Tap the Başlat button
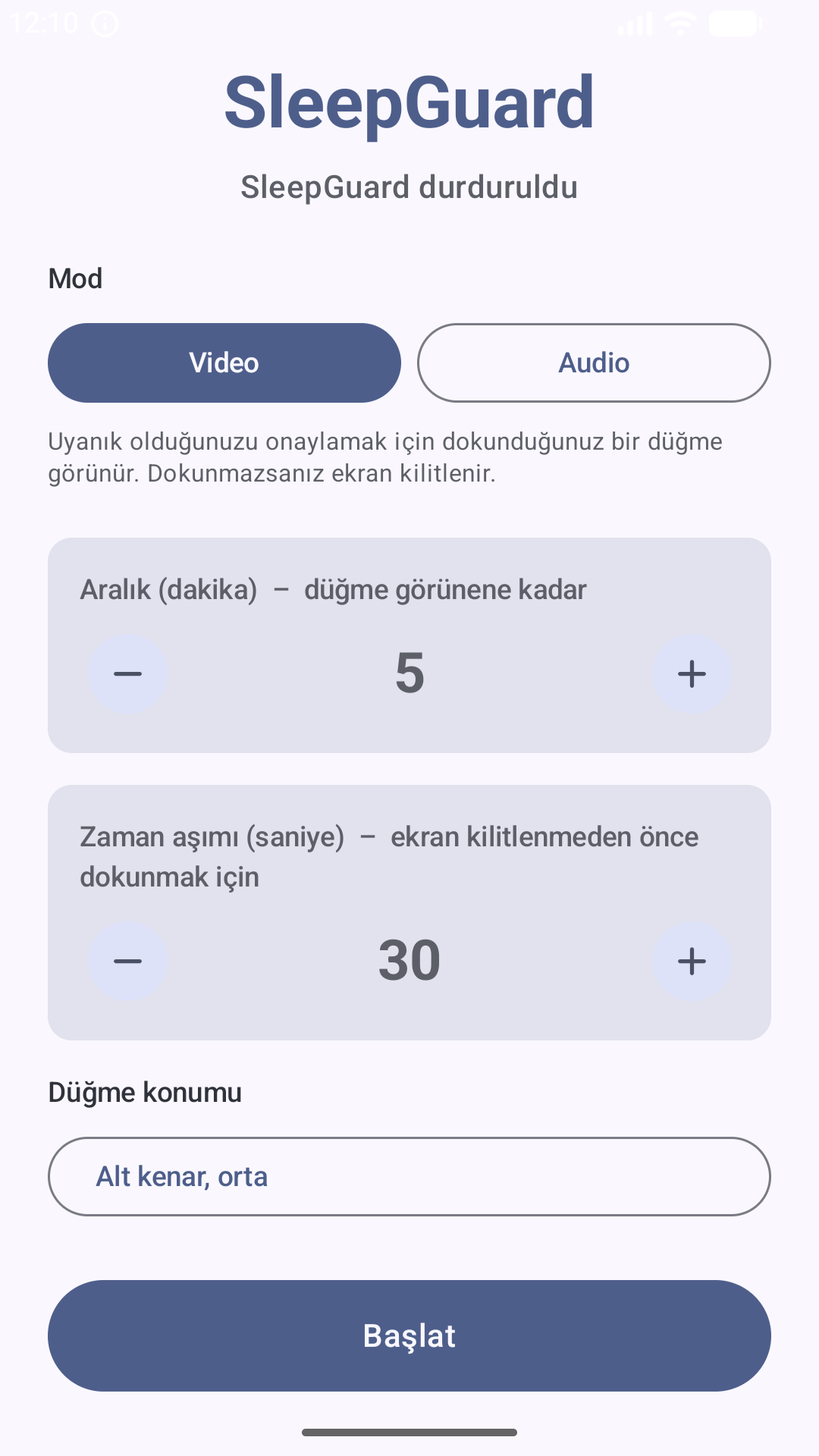This screenshot has width=819, height=1456. [409, 1335]
